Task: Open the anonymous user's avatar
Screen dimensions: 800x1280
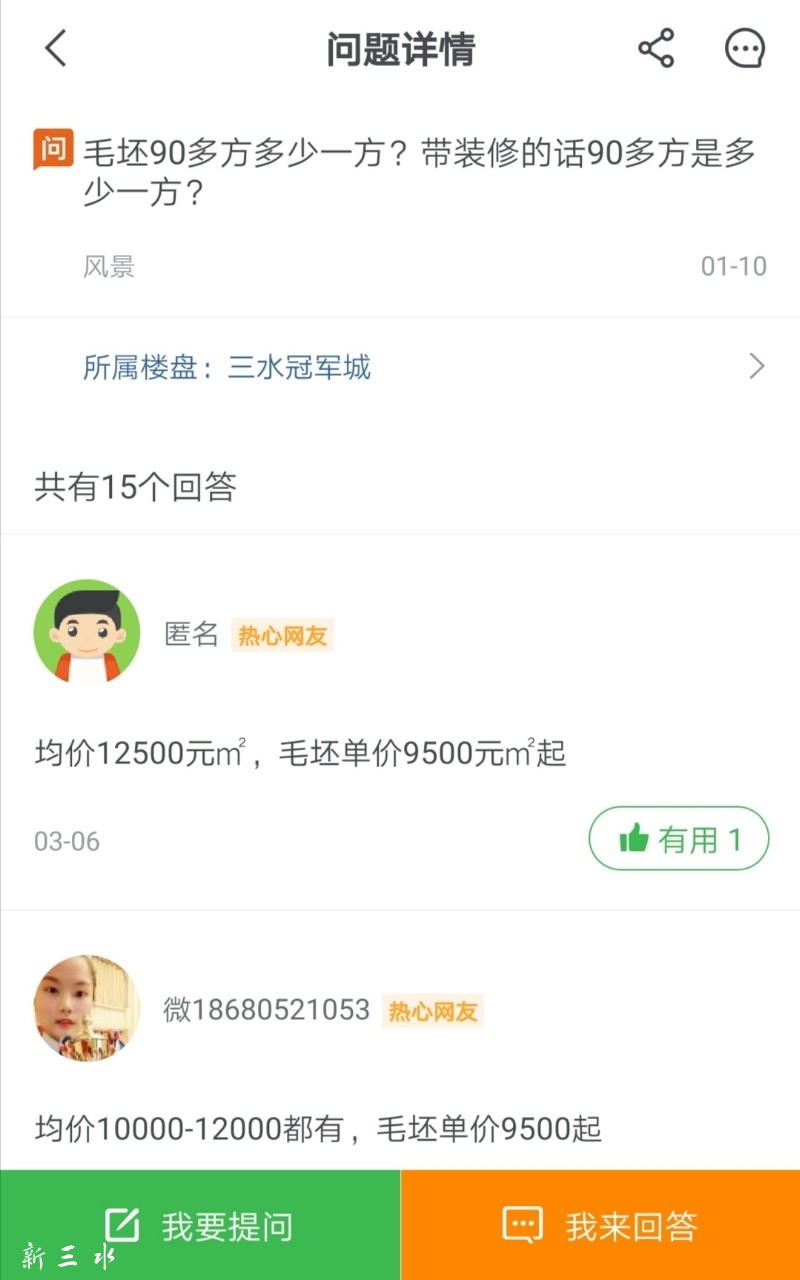Action: pyautogui.click(x=87, y=632)
